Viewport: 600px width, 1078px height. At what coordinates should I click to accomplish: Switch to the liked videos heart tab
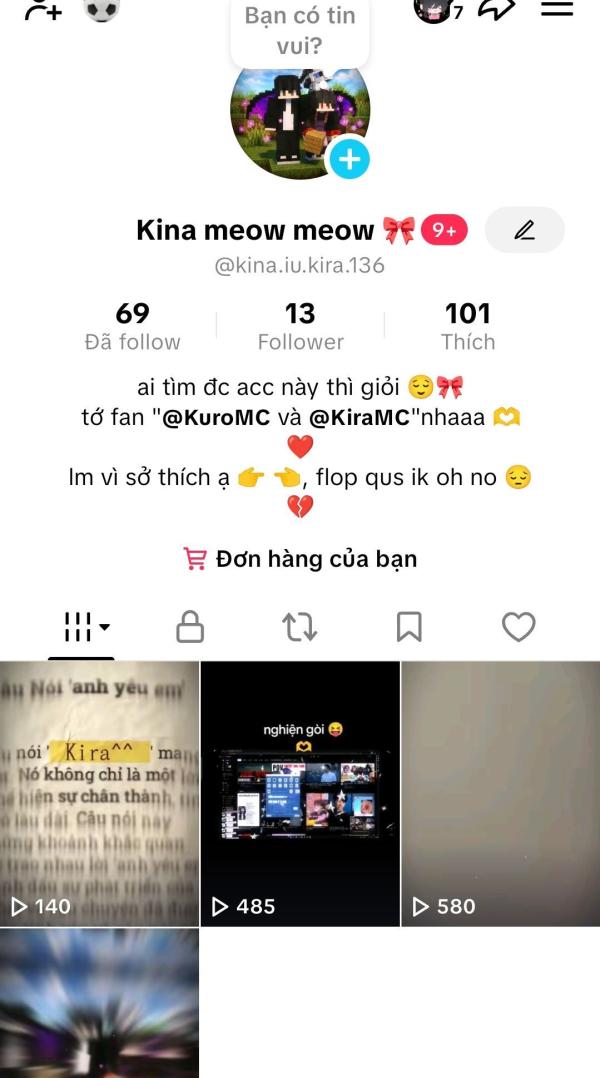pyautogui.click(x=518, y=626)
